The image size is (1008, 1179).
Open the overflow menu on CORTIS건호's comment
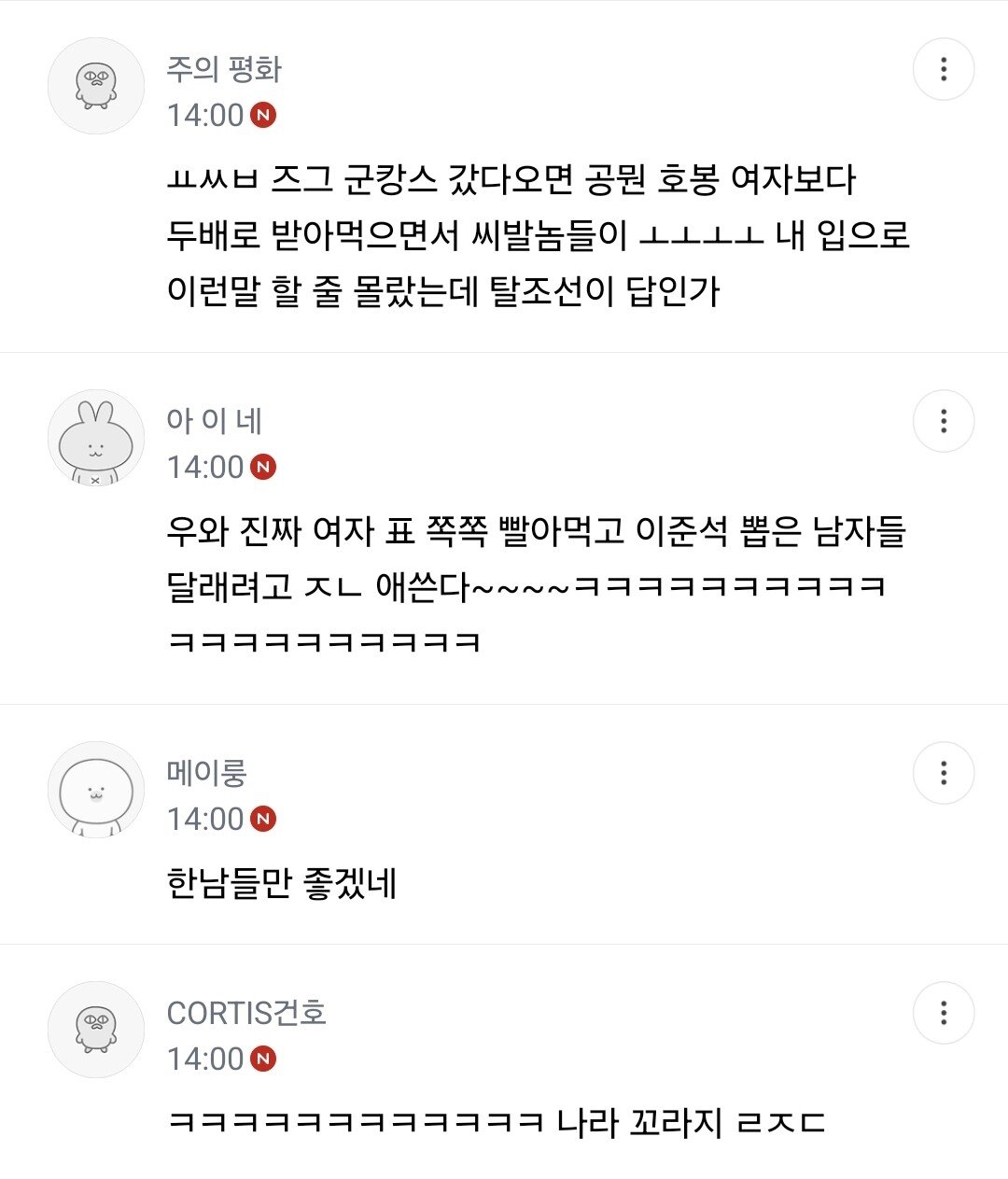[944, 1013]
